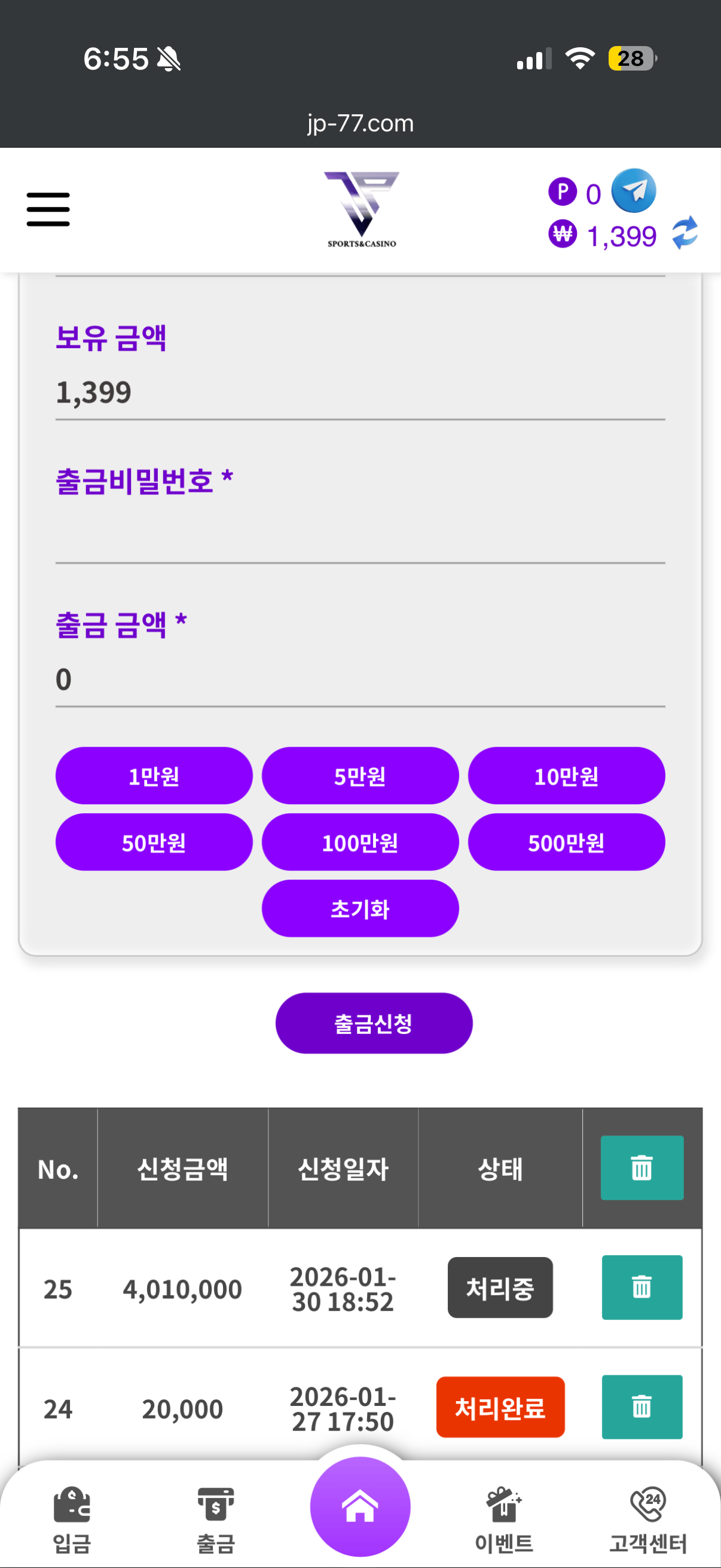The width and height of the screenshot is (721, 1568).
Task: Add 10만원 to the amount
Action: [x=566, y=776]
